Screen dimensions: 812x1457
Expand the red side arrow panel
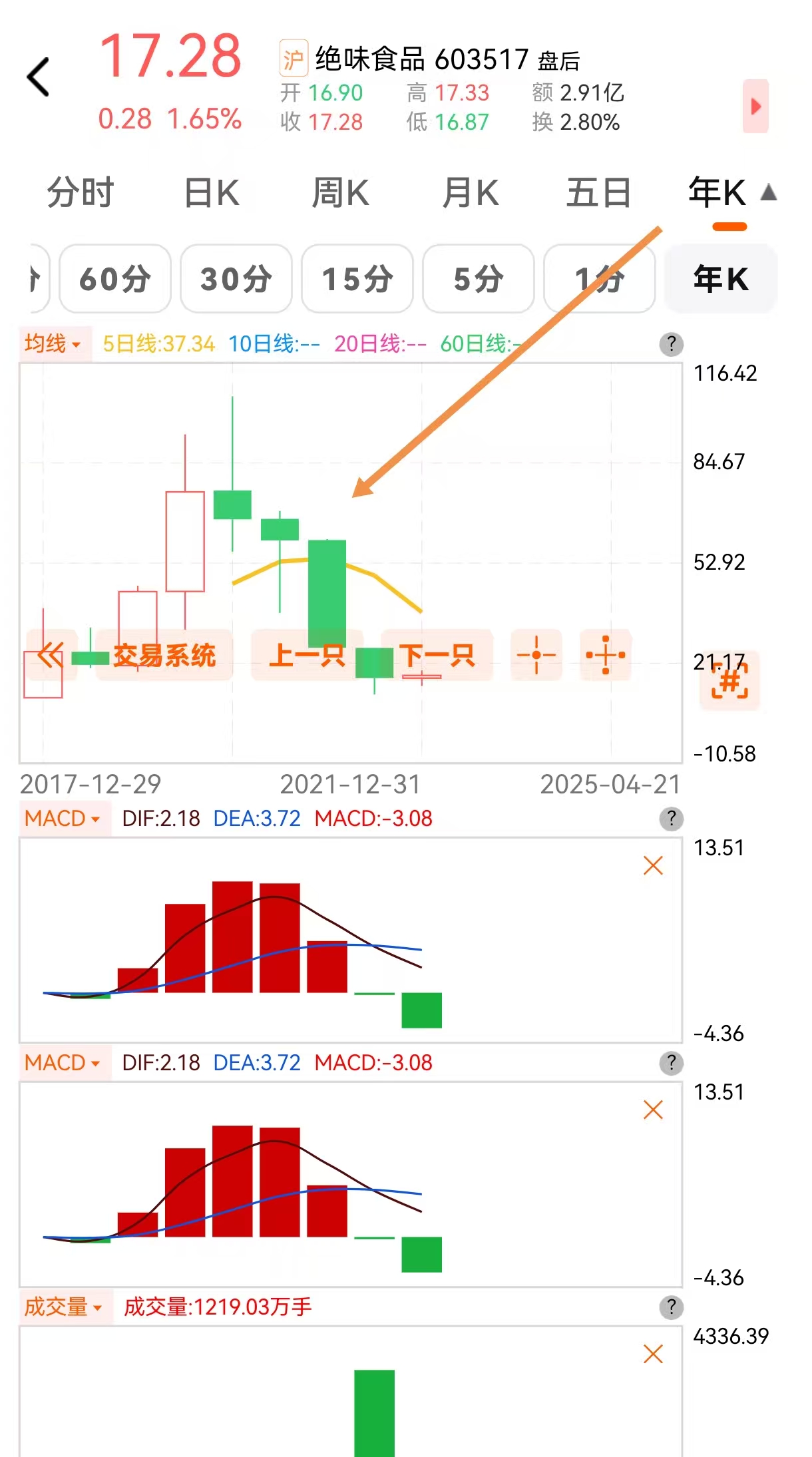tap(755, 106)
